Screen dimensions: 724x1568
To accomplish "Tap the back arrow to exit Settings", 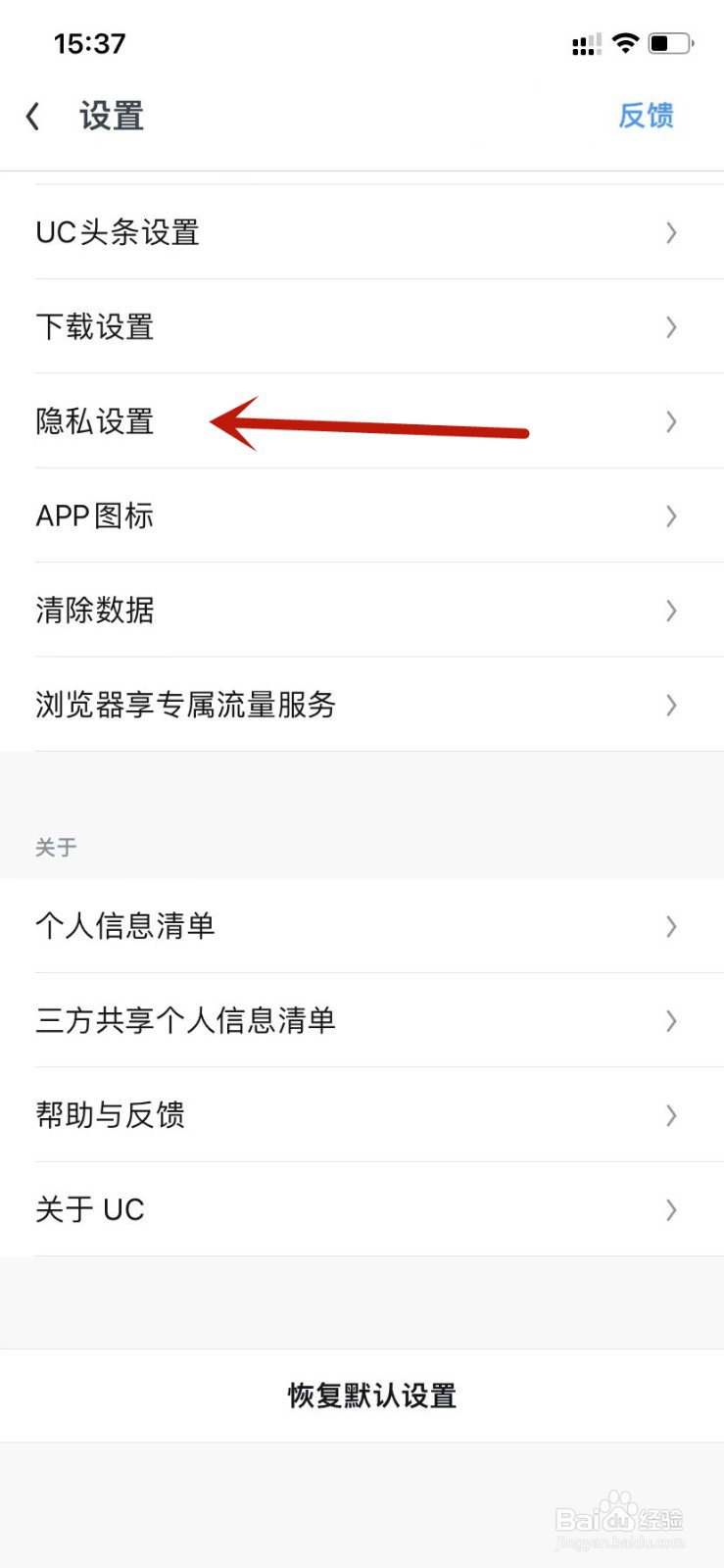I will (x=34, y=115).
